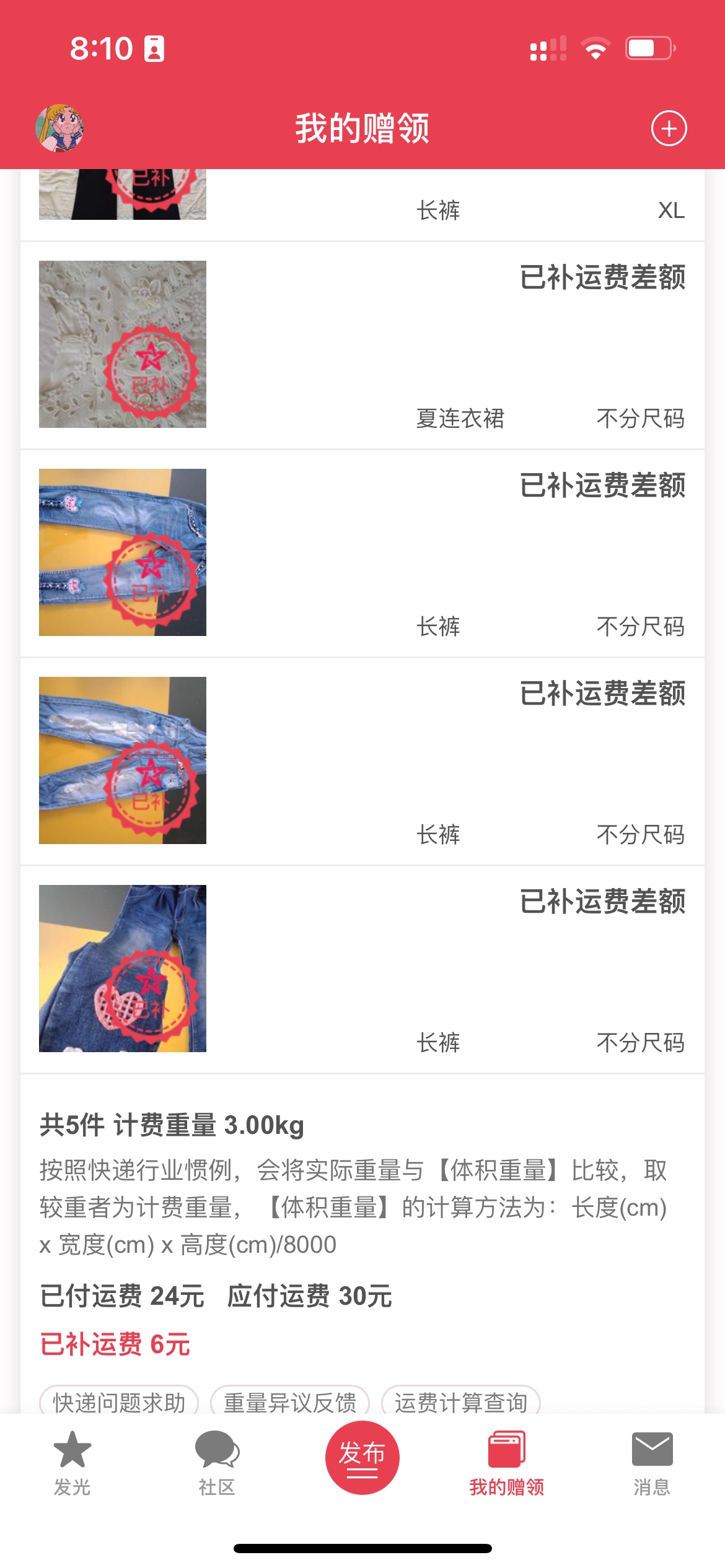Select the 我的赠领 tab
Screen dimensions: 725x1568
pos(507,1463)
